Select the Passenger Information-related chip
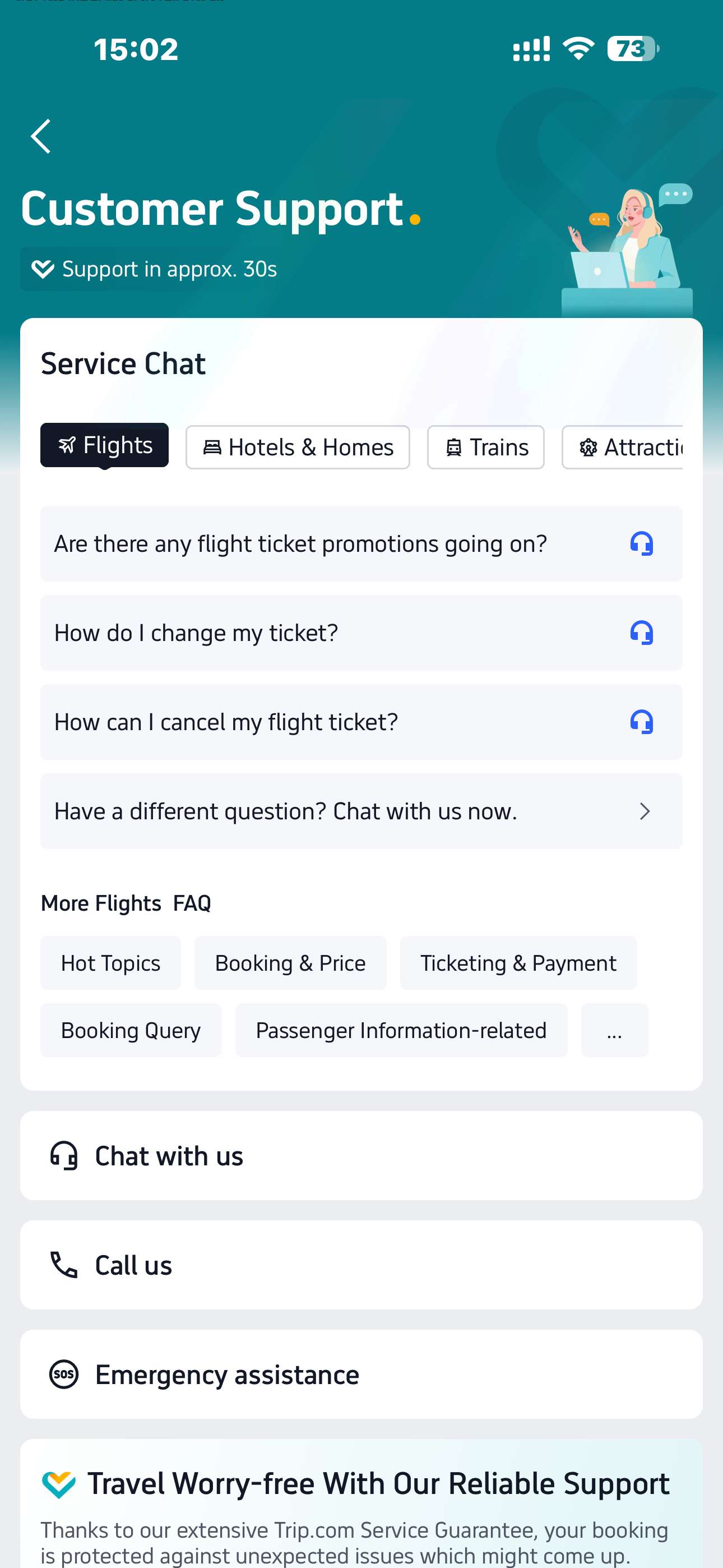 (401, 1030)
